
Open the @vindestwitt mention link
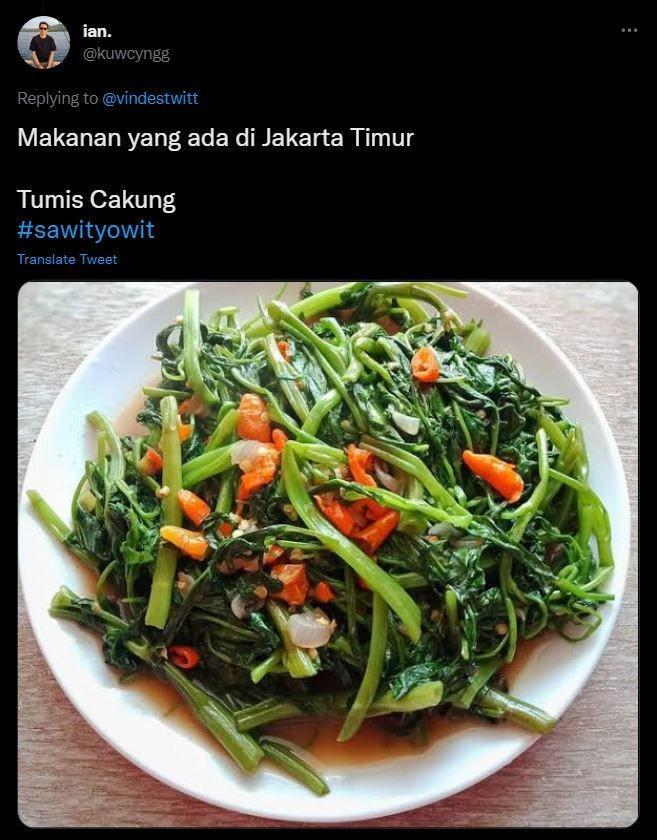coord(150,98)
